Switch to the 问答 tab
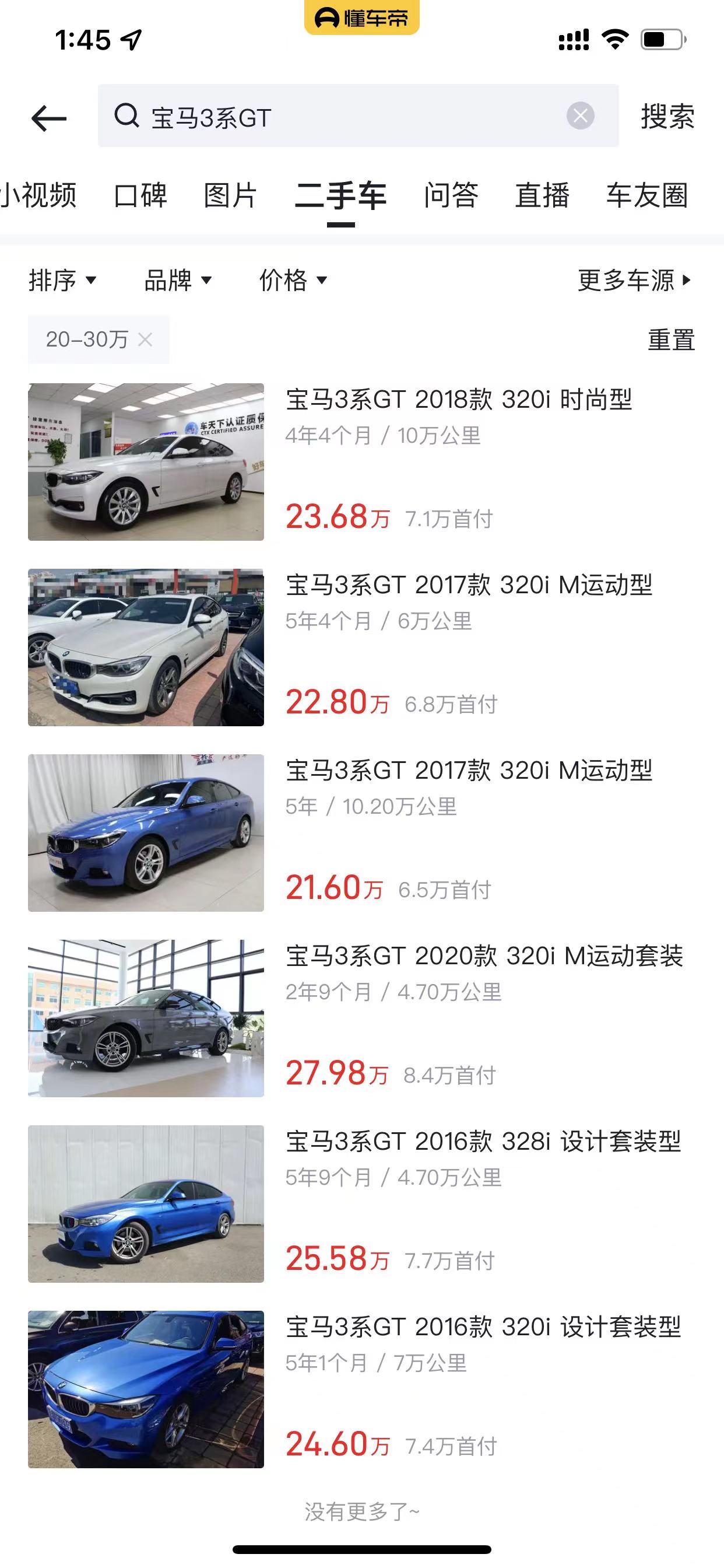724x1568 pixels. [450, 197]
